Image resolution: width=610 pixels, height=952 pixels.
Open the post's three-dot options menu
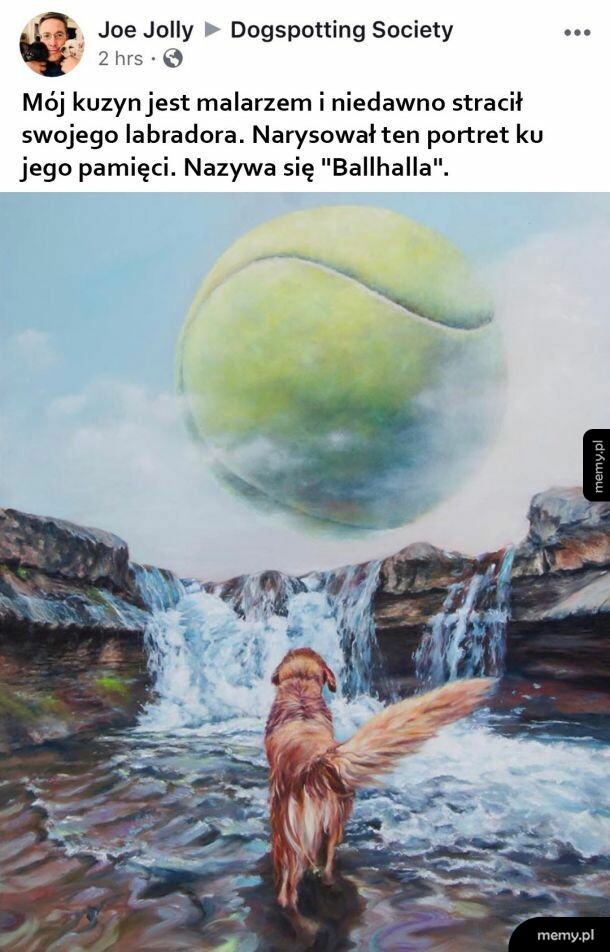pyautogui.click(x=577, y=33)
